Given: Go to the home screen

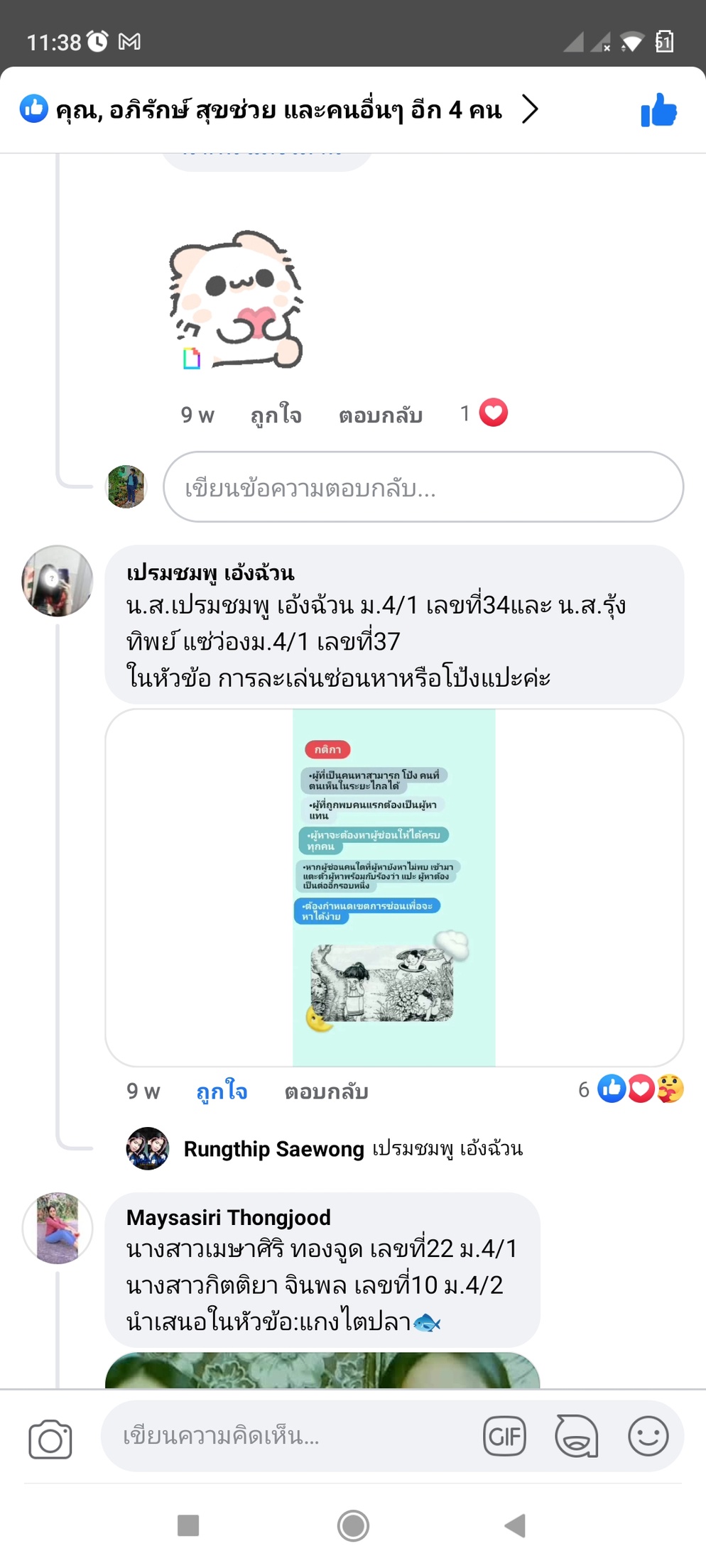Looking at the screenshot, I should 353,1525.
